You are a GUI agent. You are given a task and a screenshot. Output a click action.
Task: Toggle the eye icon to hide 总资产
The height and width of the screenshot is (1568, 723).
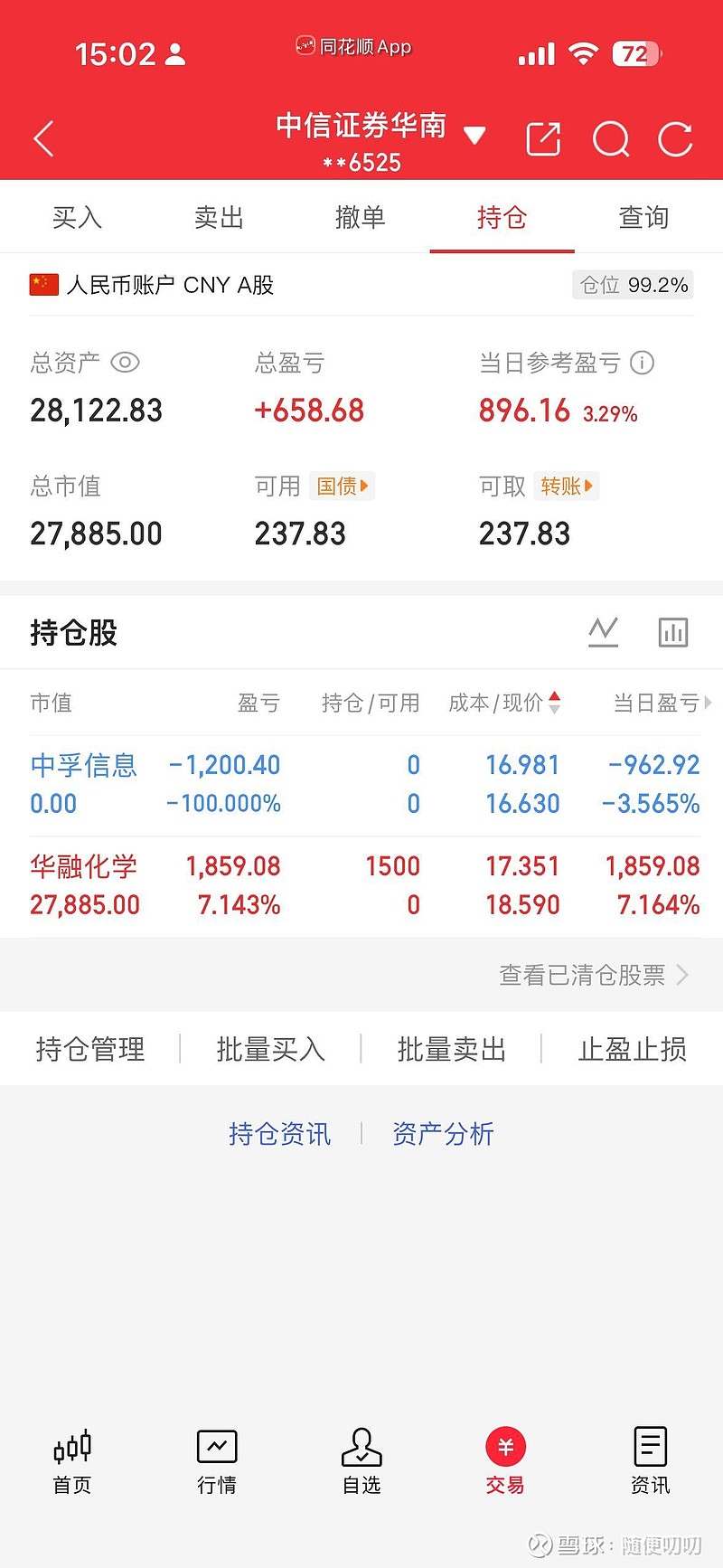125,363
